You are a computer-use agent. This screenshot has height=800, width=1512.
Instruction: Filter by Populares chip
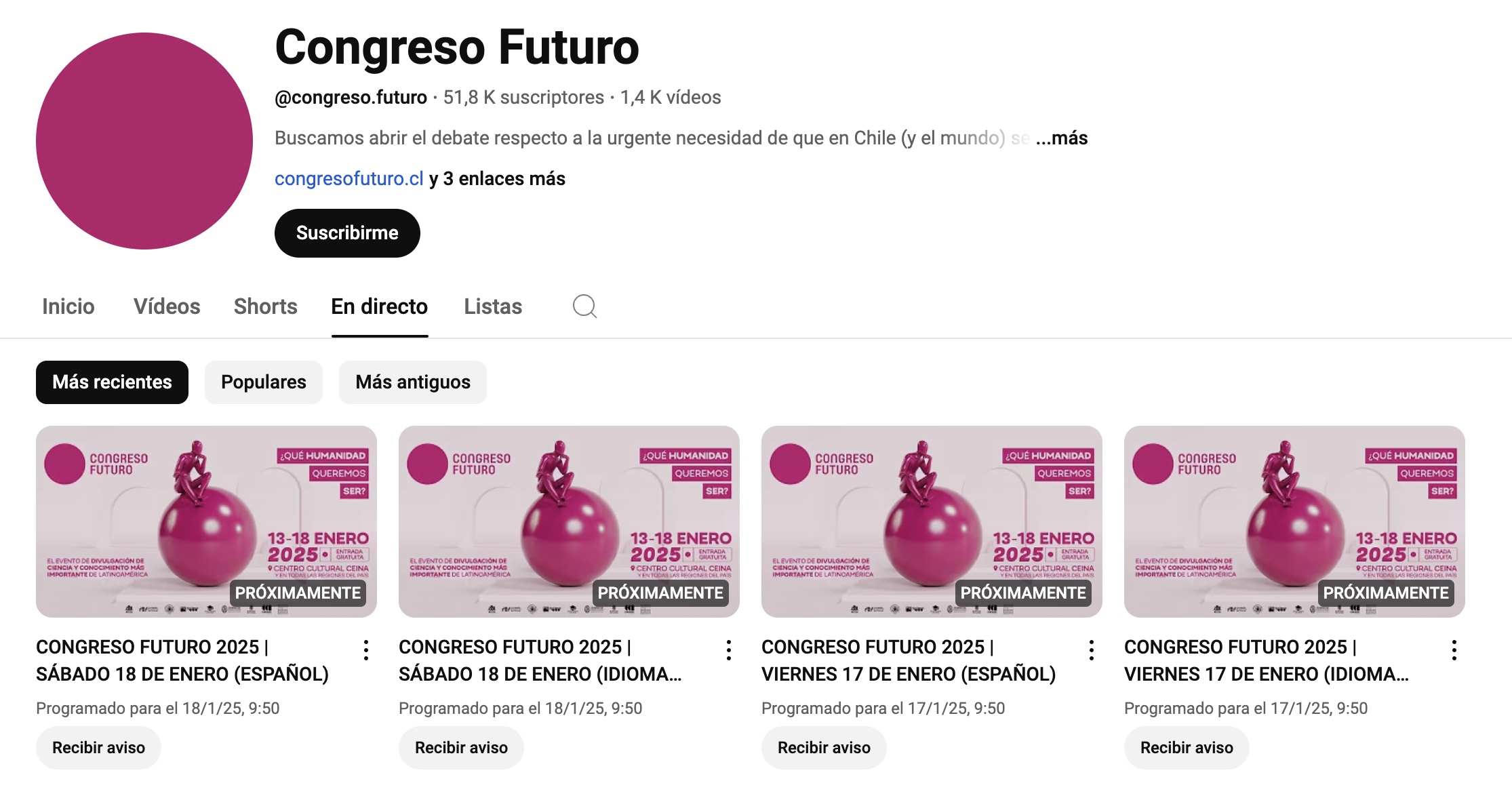[264, 382]
